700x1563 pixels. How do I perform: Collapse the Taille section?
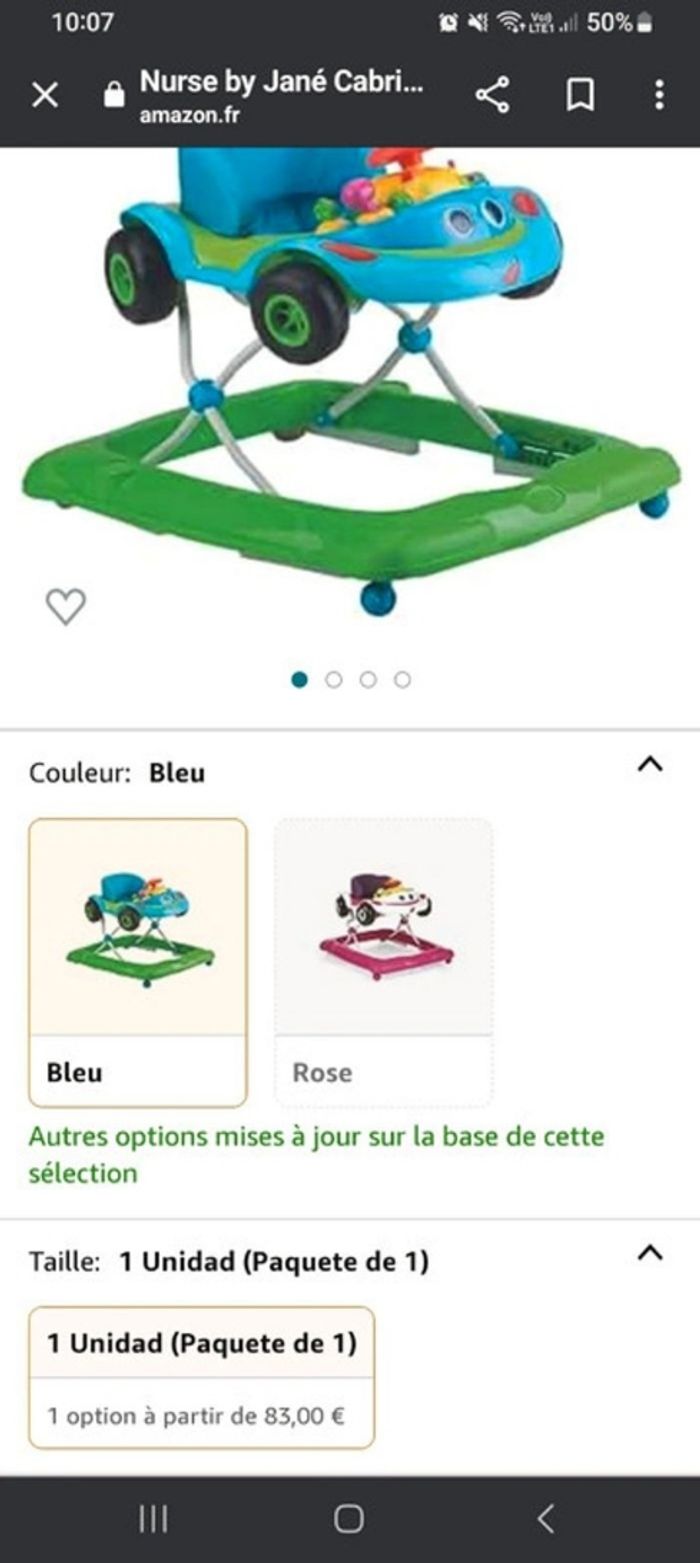point(650,1253)
